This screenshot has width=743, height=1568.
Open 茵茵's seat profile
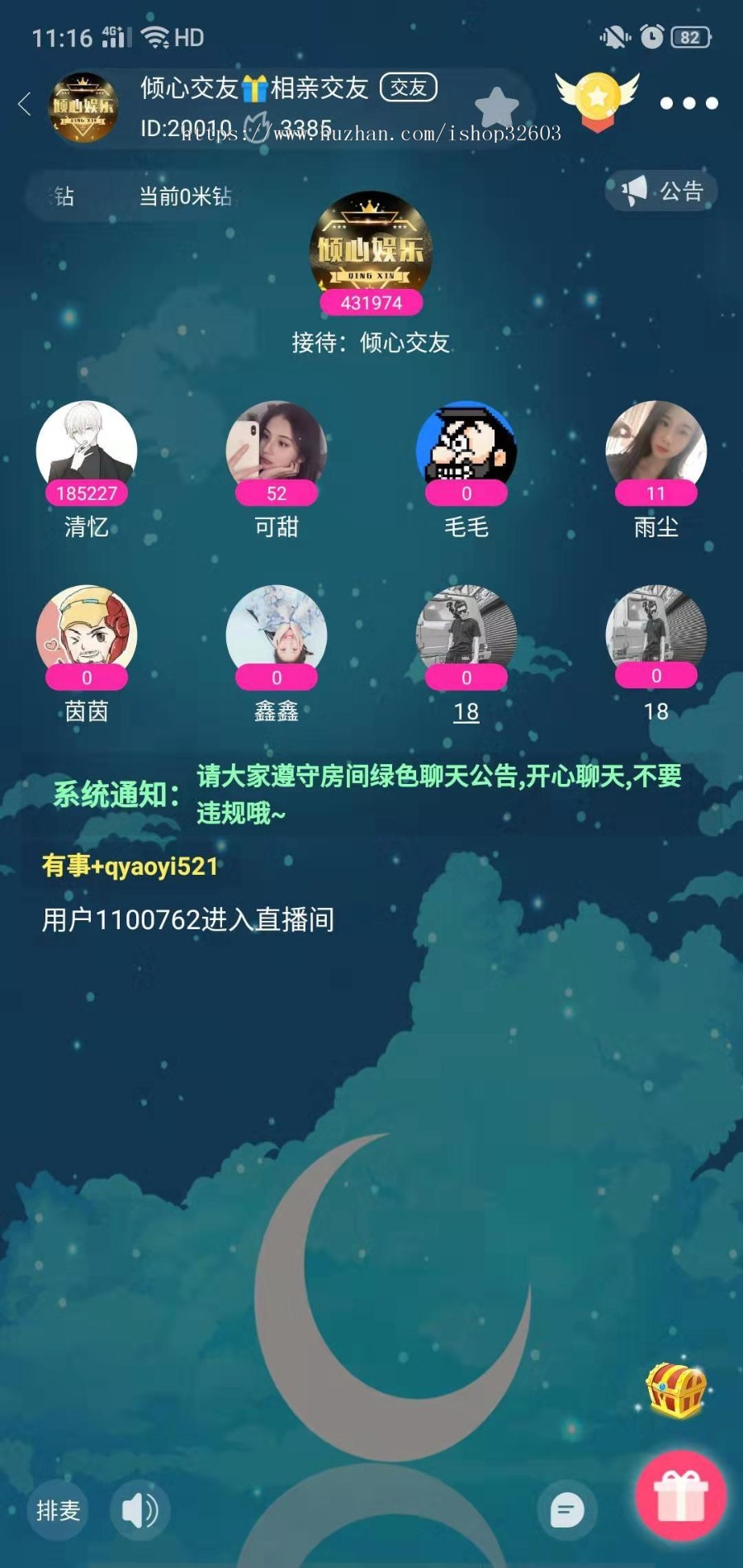[x=87, y=634]
